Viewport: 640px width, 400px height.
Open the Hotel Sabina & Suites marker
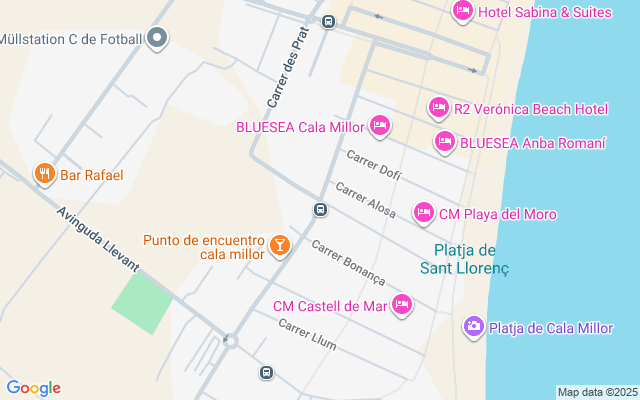(x=462, y=11)
